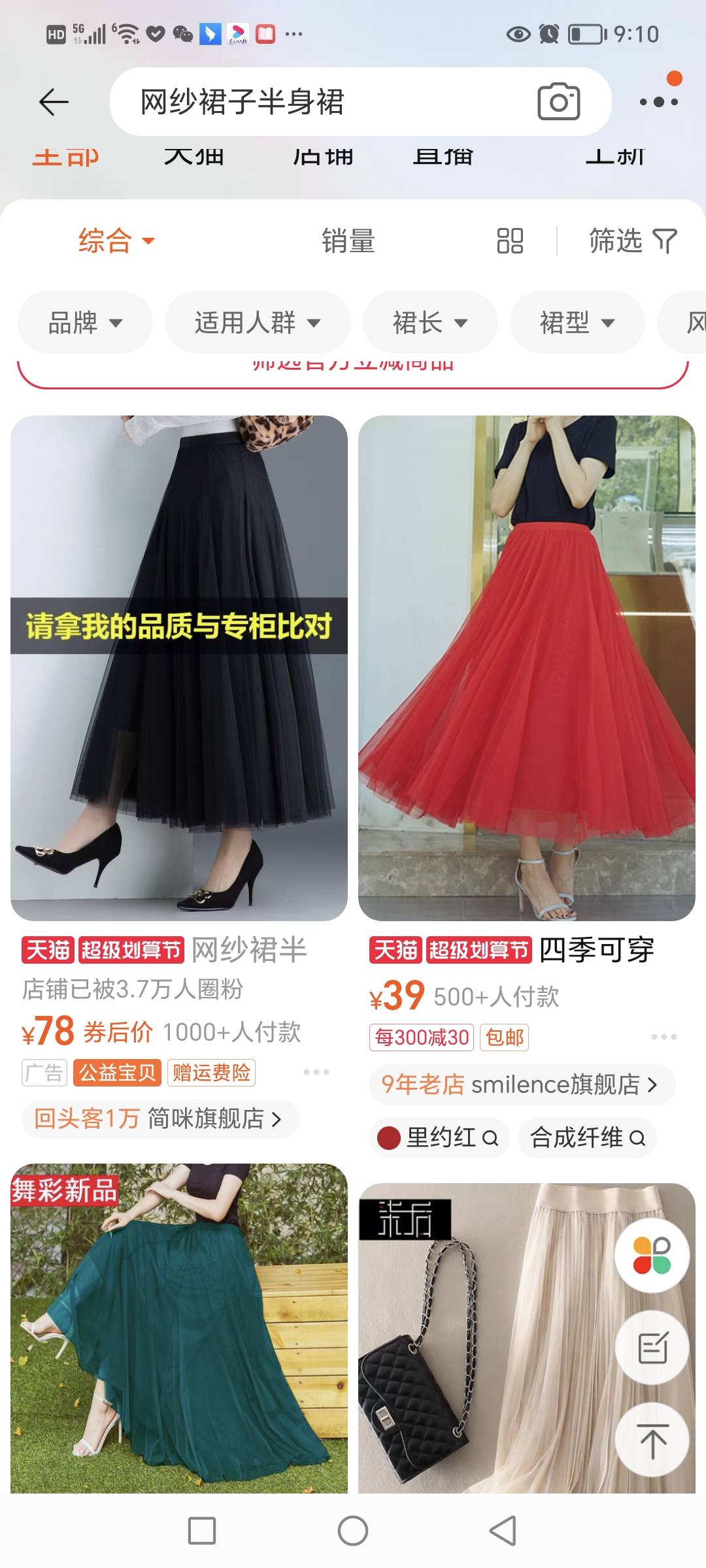Search the 合成纤维 material tag
This screenshot has height=1568, width=706.
click(x=587, y=1137)
